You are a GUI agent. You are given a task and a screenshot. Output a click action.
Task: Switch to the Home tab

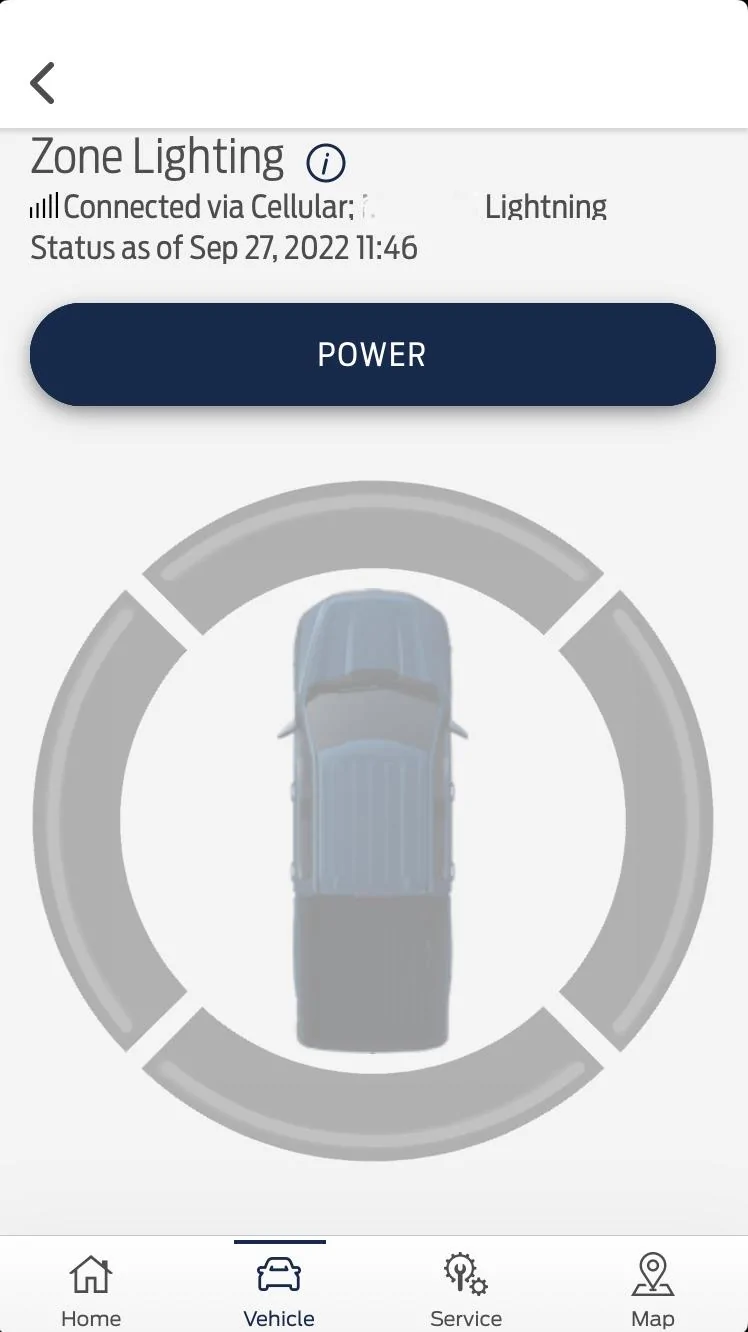click(91, 1288)
